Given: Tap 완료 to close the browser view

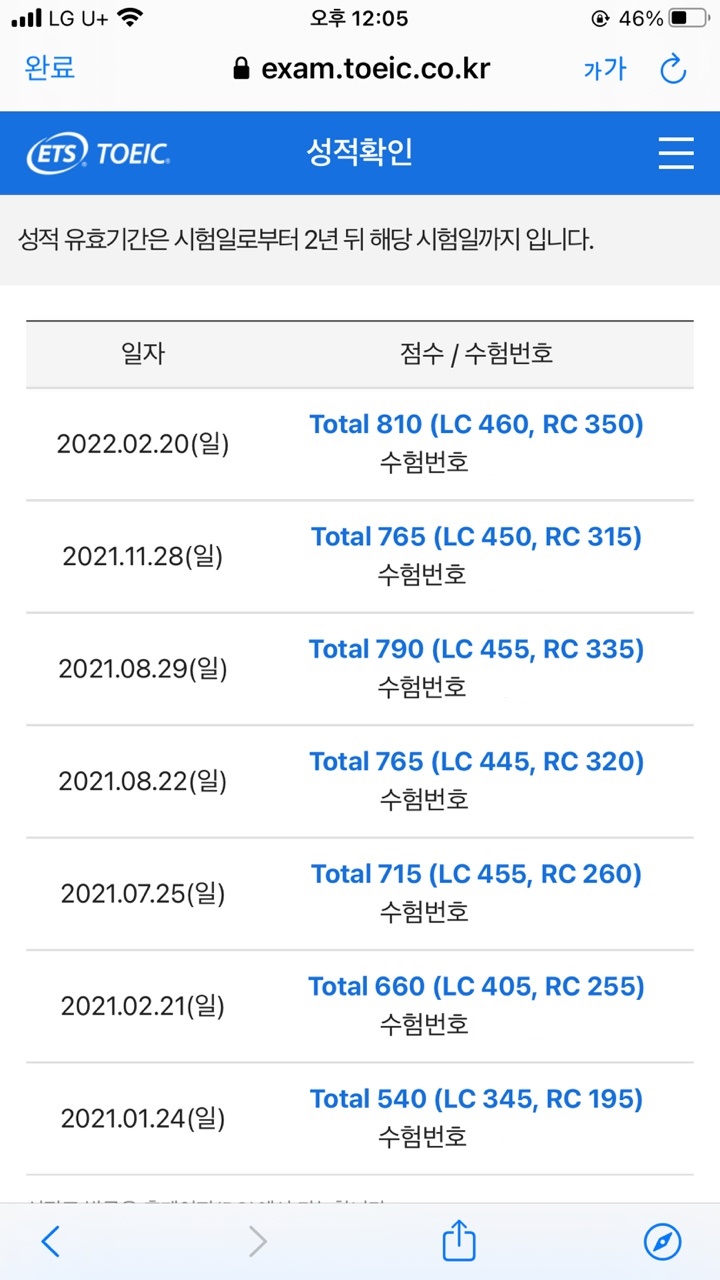Looking at the screenshot, I should point(50,68).
